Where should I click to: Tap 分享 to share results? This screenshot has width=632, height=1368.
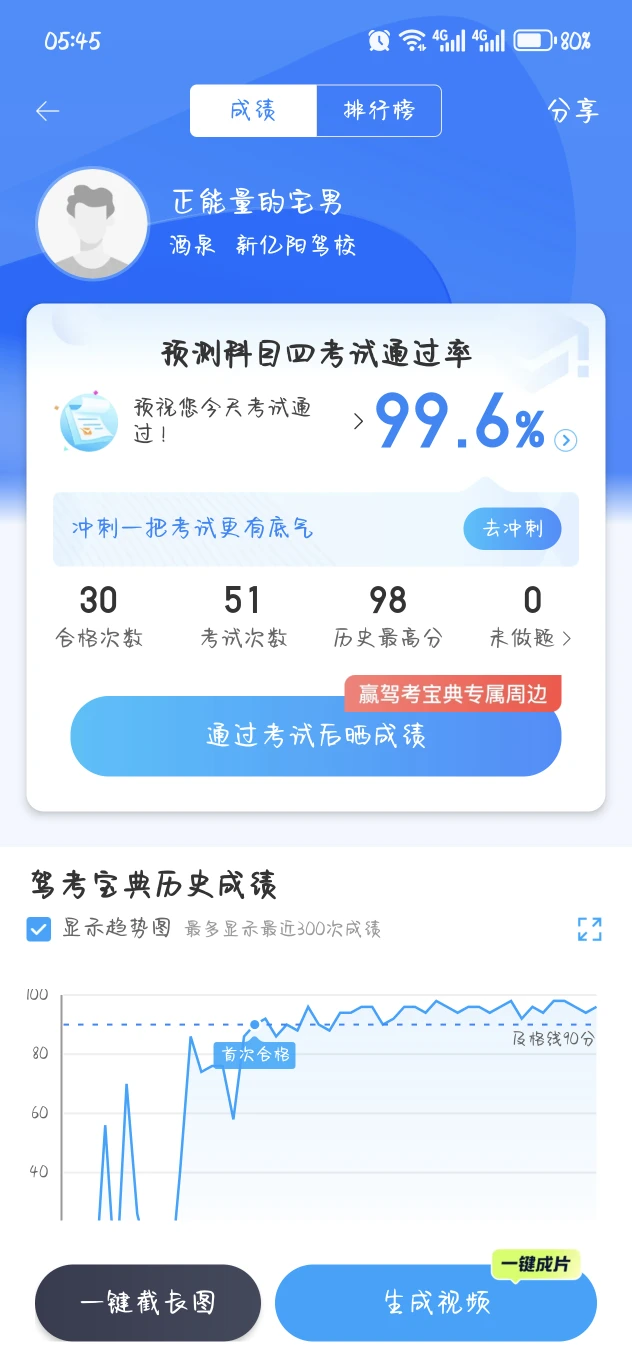(x=573, y=111)
